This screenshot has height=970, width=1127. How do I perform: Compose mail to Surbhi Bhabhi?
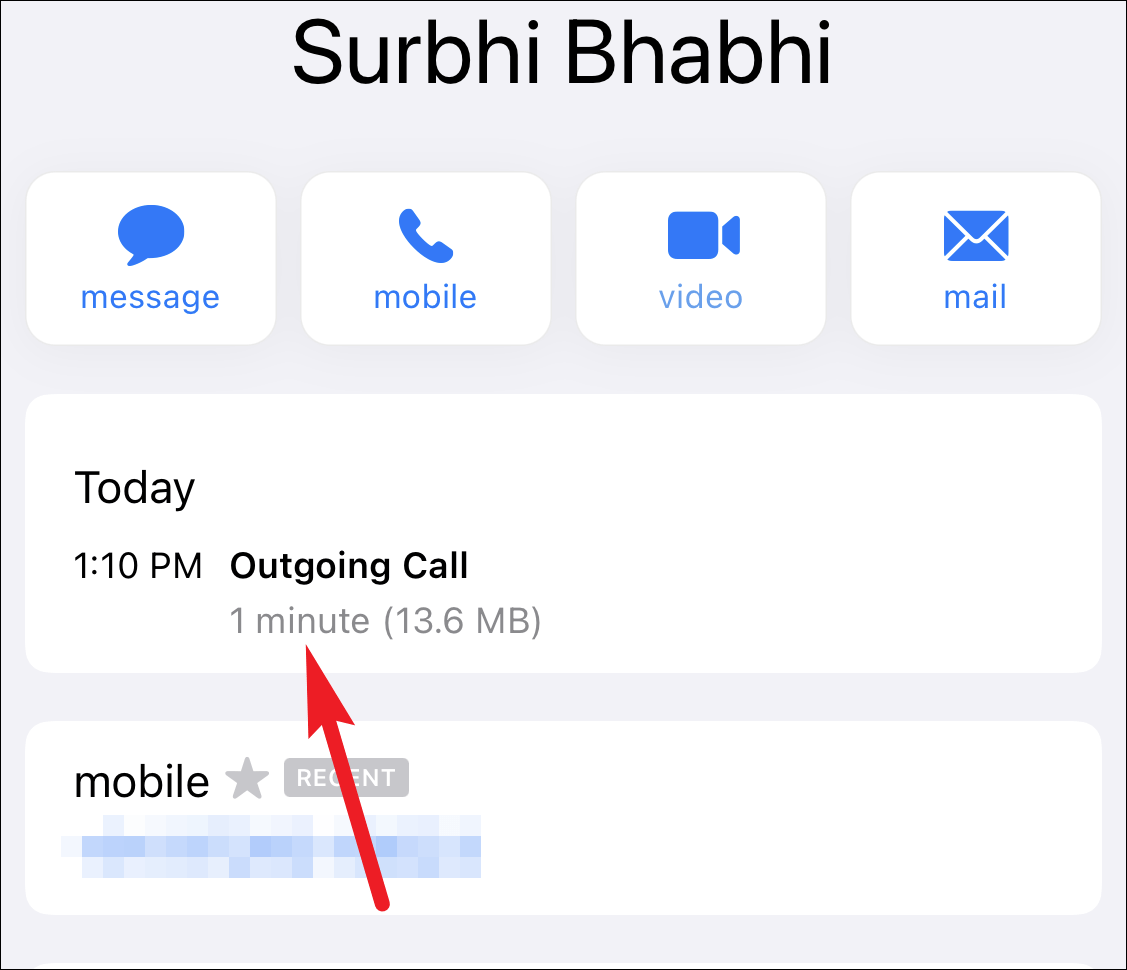tap(975, 259)
